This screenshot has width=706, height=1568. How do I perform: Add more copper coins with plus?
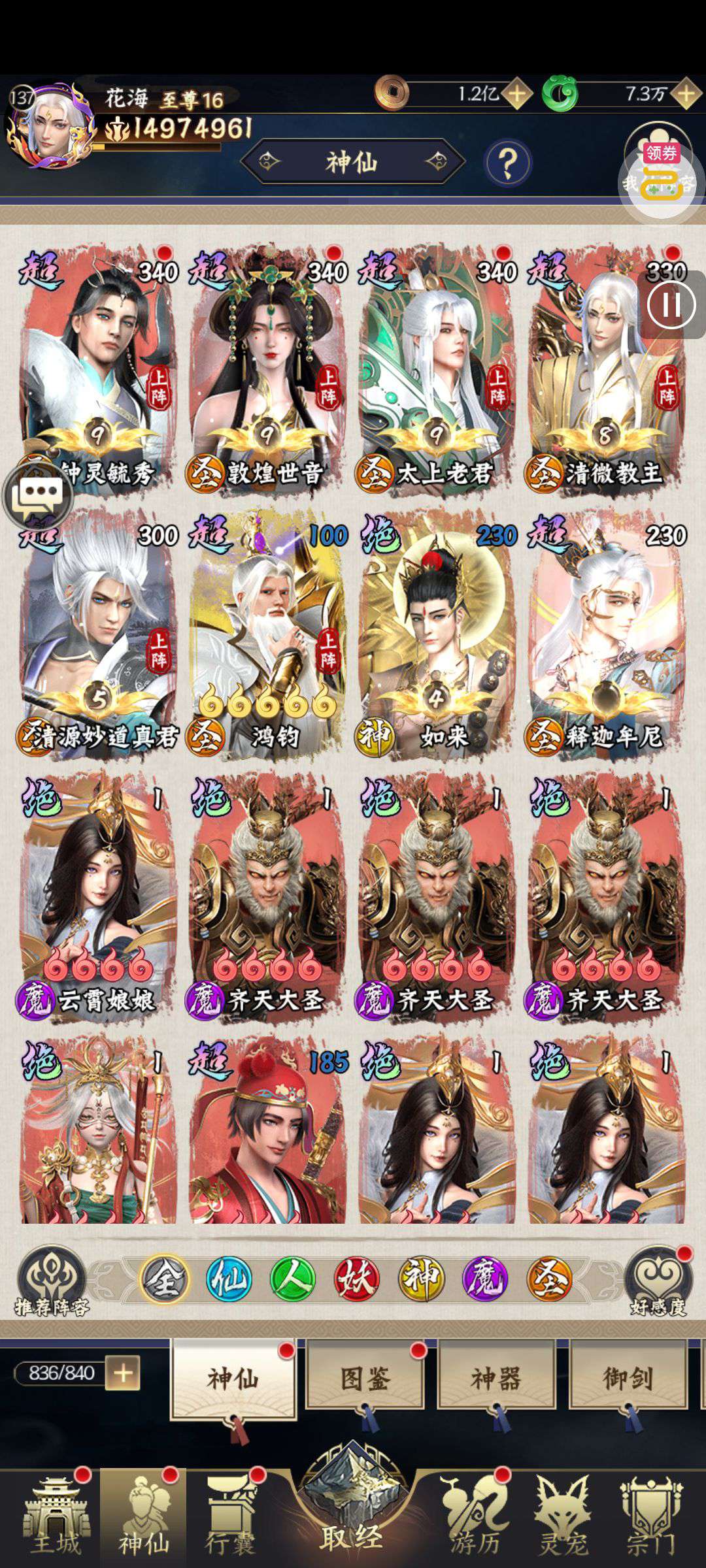517,94
